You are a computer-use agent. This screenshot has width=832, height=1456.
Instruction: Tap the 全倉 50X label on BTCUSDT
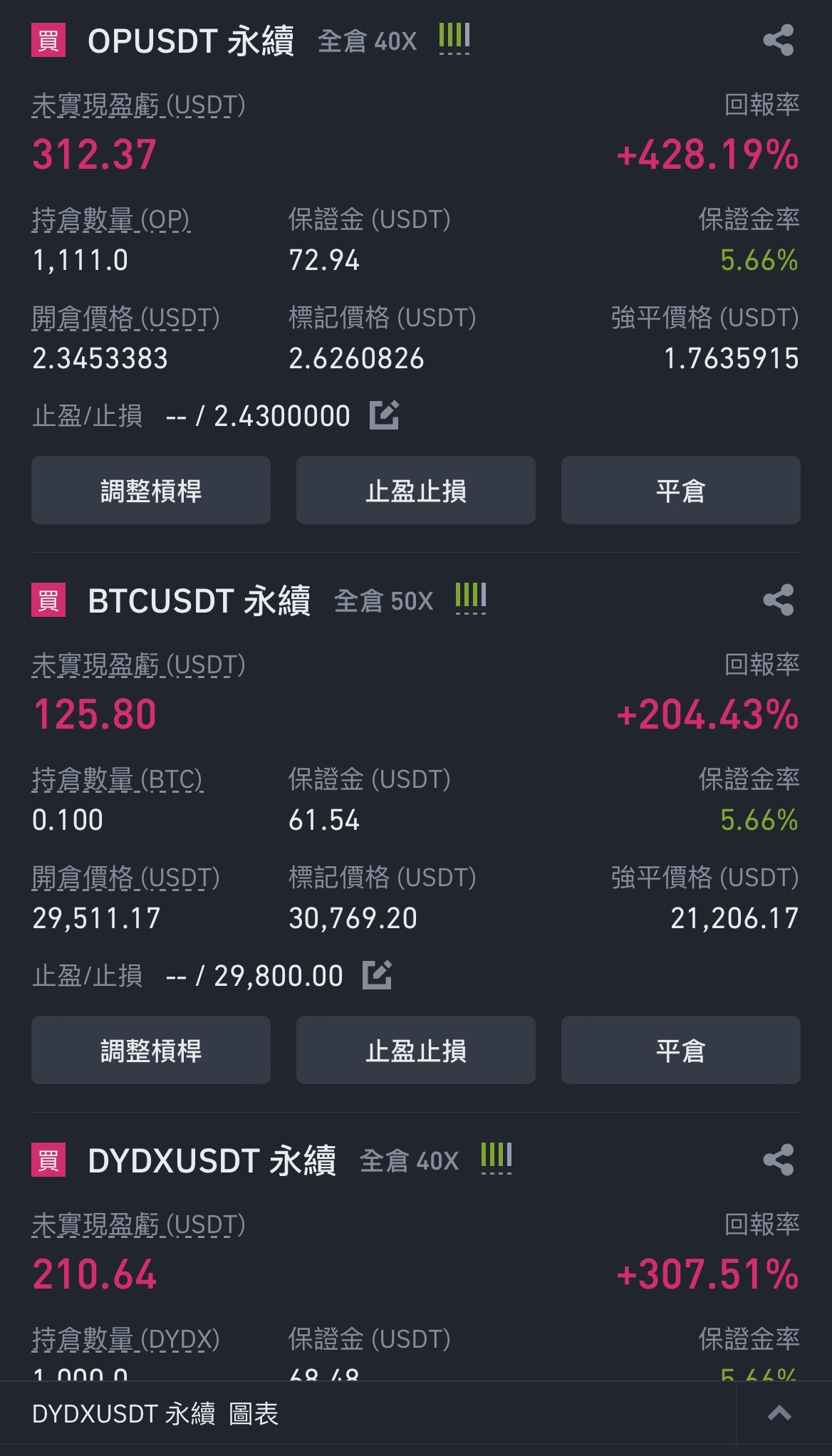(383, 602)
